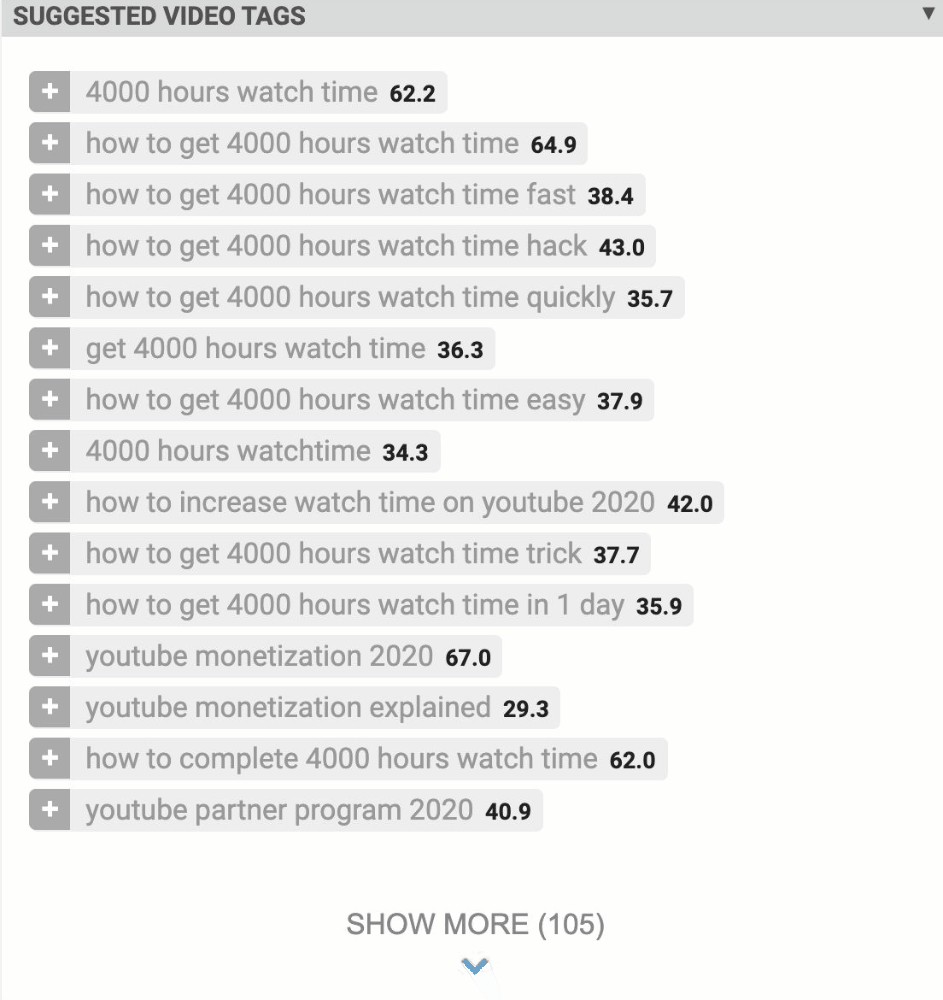
Task: Collapse the Suggested Video Tags section
Action: tap(929, 14)
